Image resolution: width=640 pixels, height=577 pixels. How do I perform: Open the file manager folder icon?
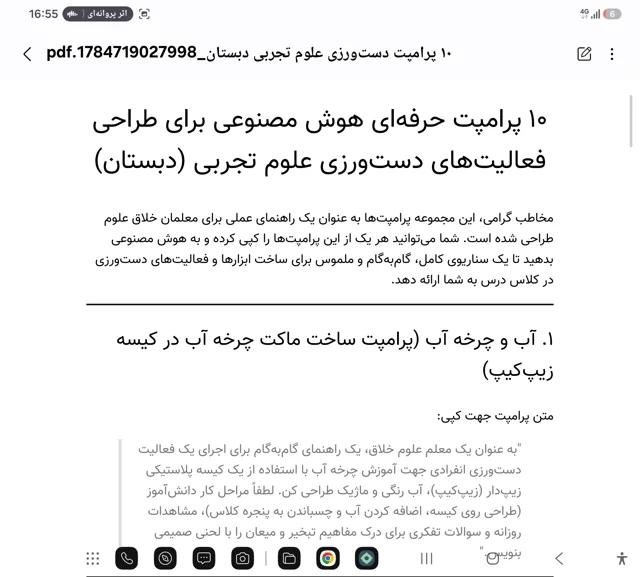289,558
